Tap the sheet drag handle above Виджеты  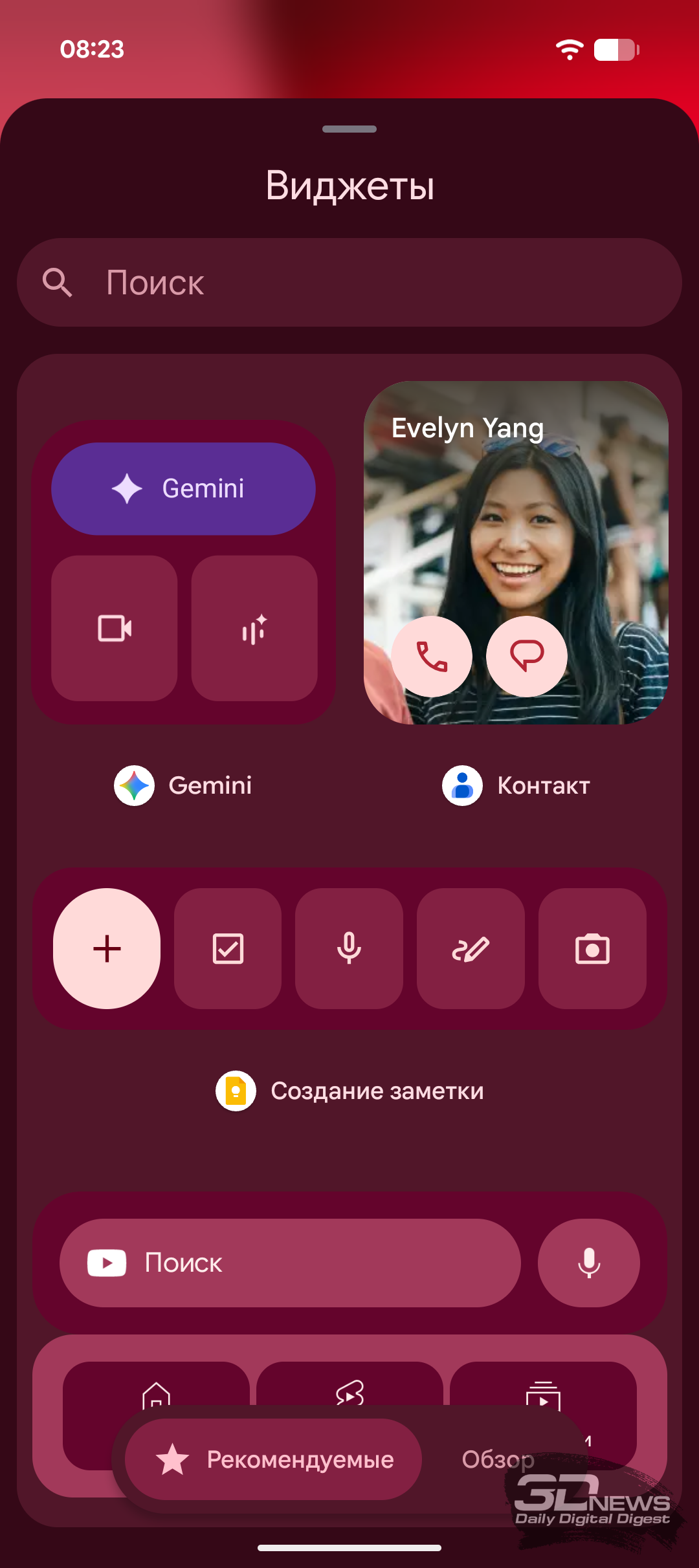(x=349, y=129)
